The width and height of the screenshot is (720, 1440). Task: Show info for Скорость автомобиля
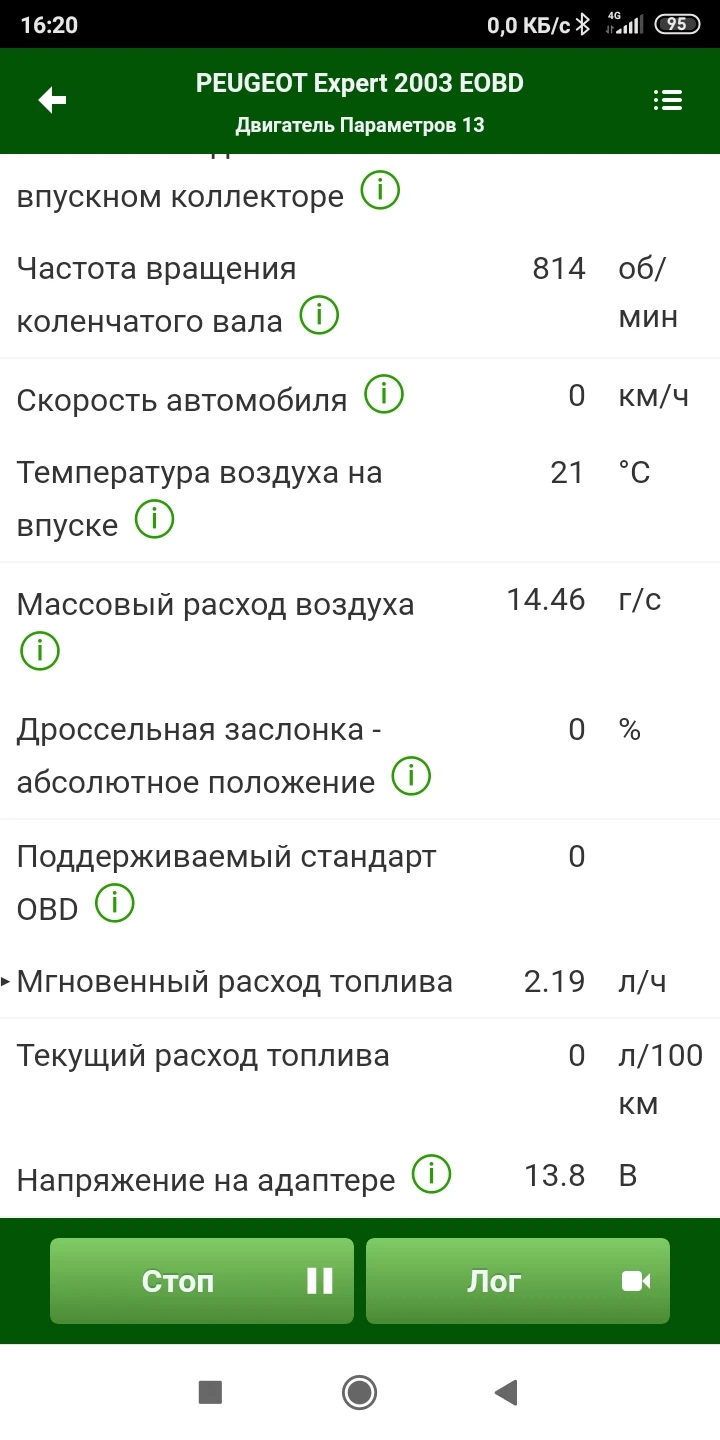tap(384, 395)
